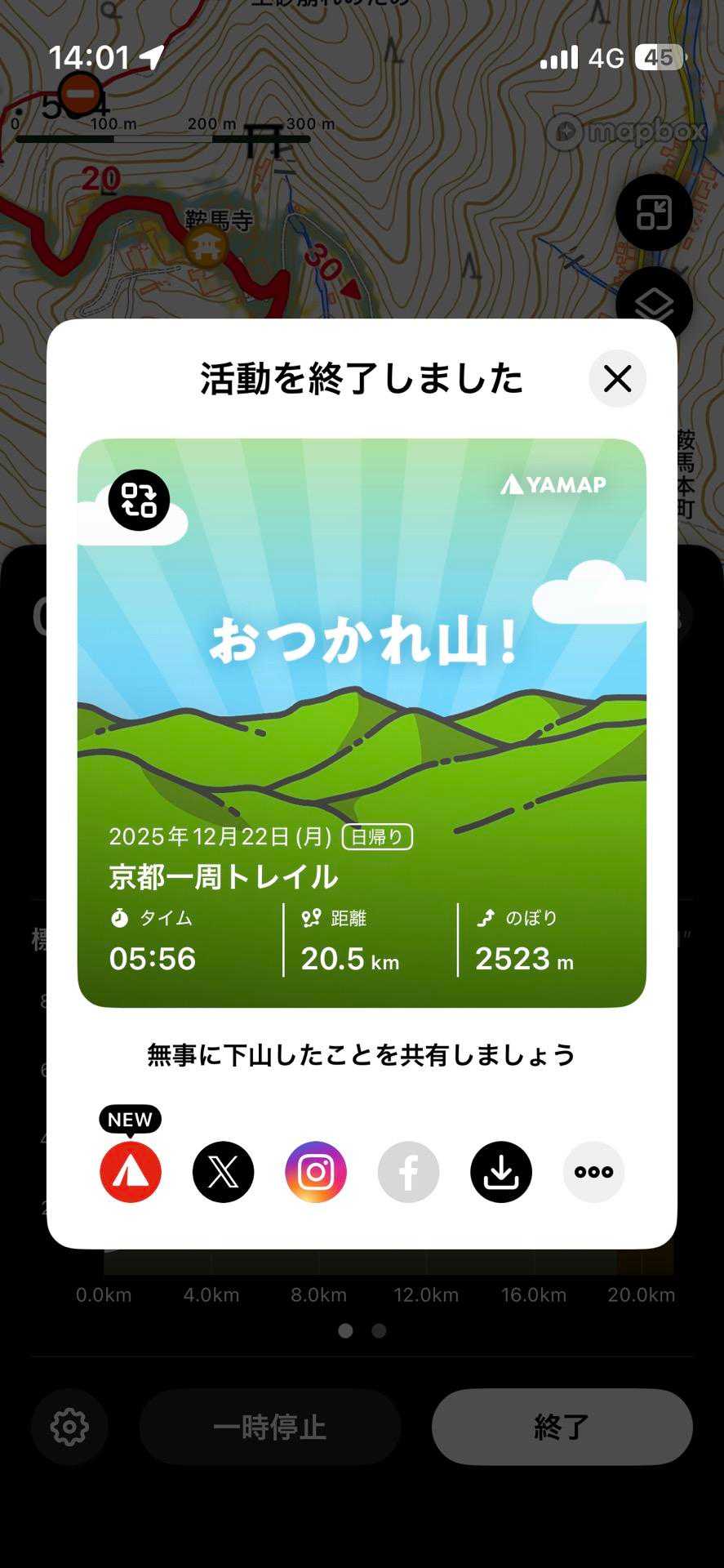
Task: Open more sharing options
Action: click(593, 1172)
